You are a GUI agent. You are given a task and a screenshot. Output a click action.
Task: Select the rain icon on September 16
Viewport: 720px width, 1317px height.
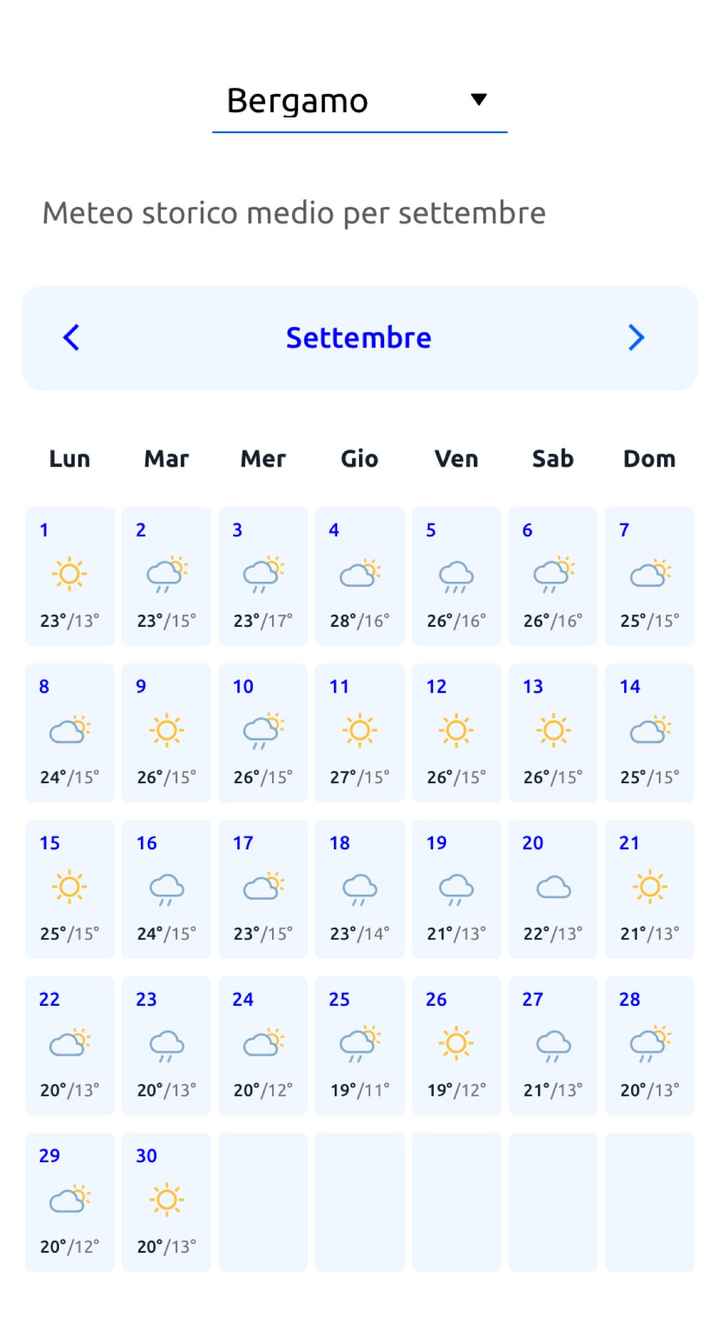(166, 885)
